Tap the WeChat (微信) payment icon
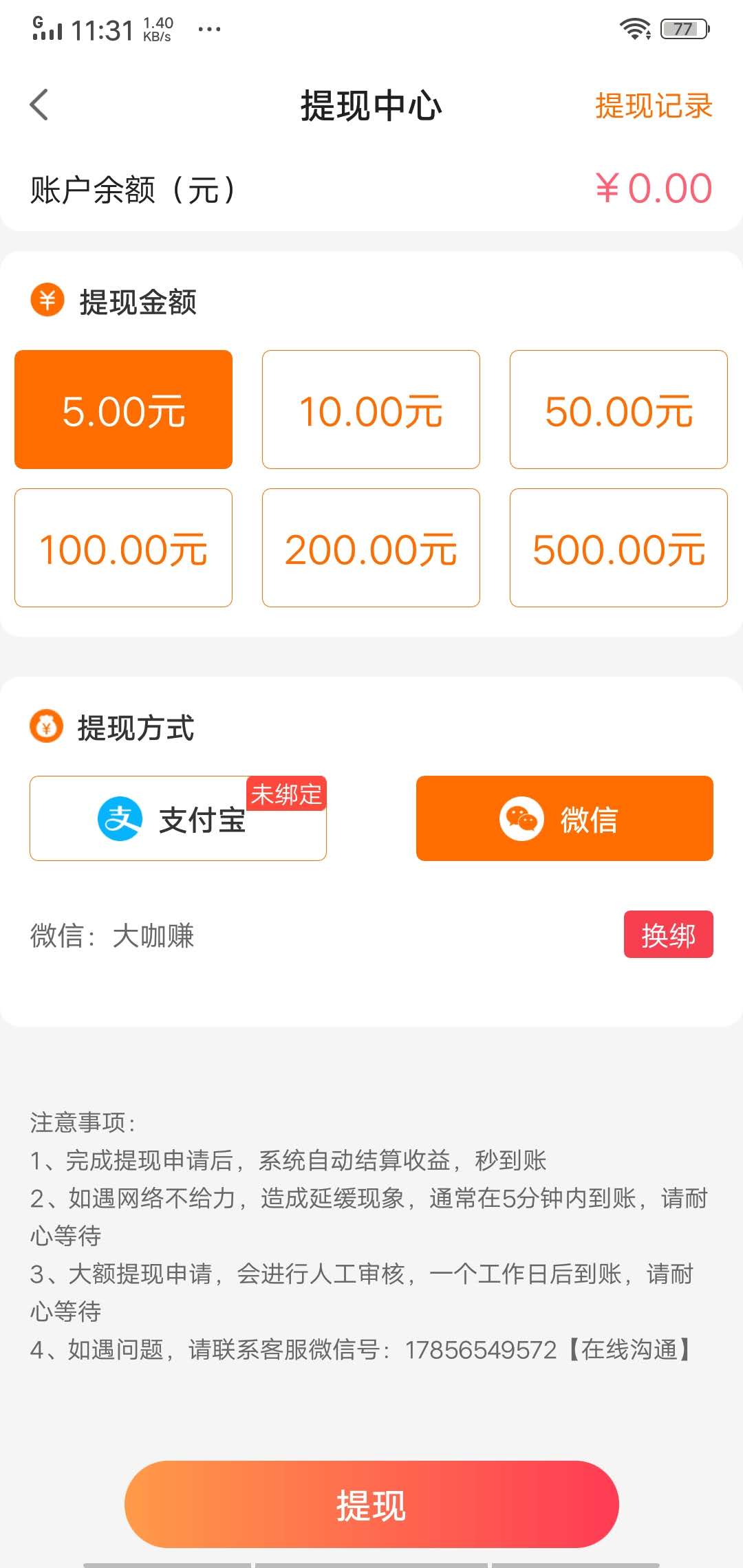The width and height of the screenshot is (743, 1568). click(521, 820)
